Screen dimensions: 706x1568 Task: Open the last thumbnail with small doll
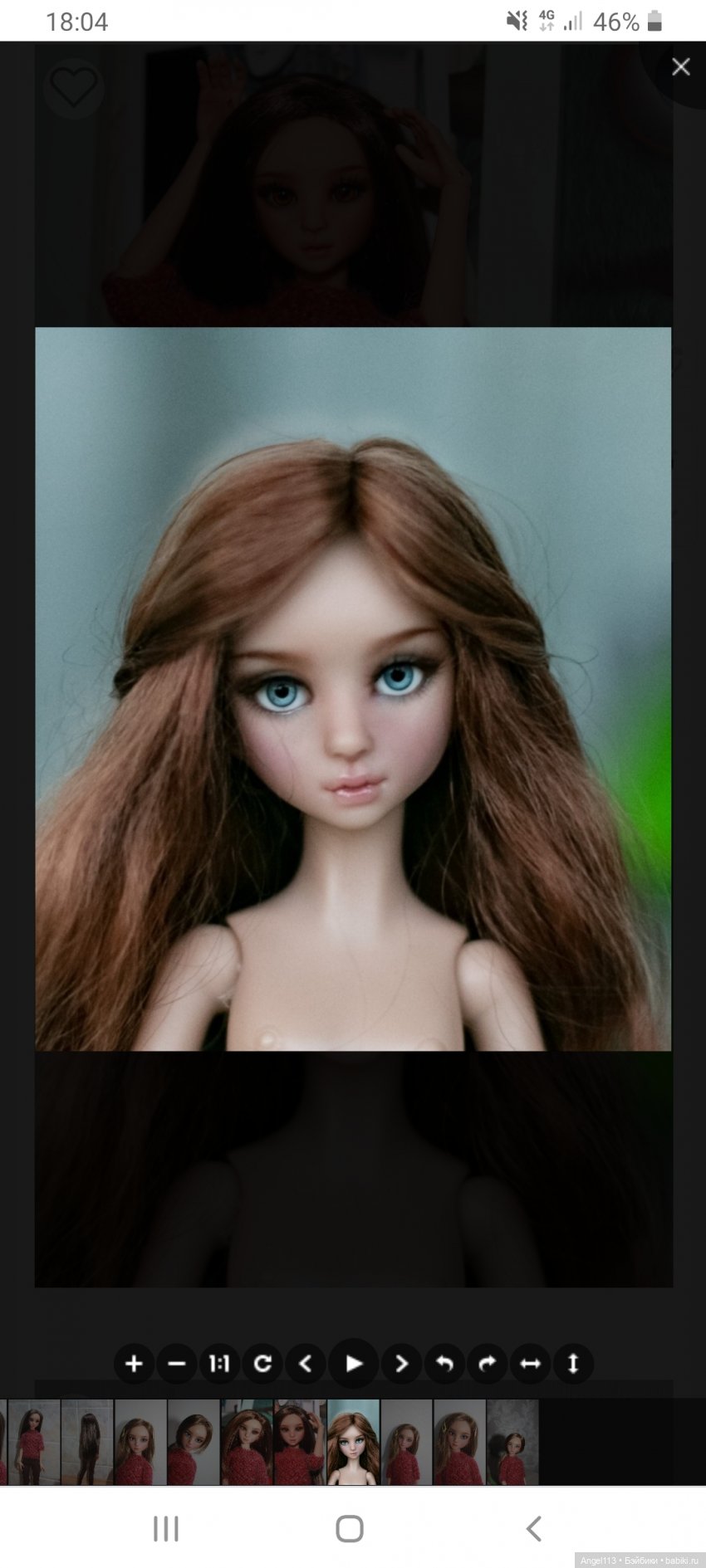(512, 1442)
